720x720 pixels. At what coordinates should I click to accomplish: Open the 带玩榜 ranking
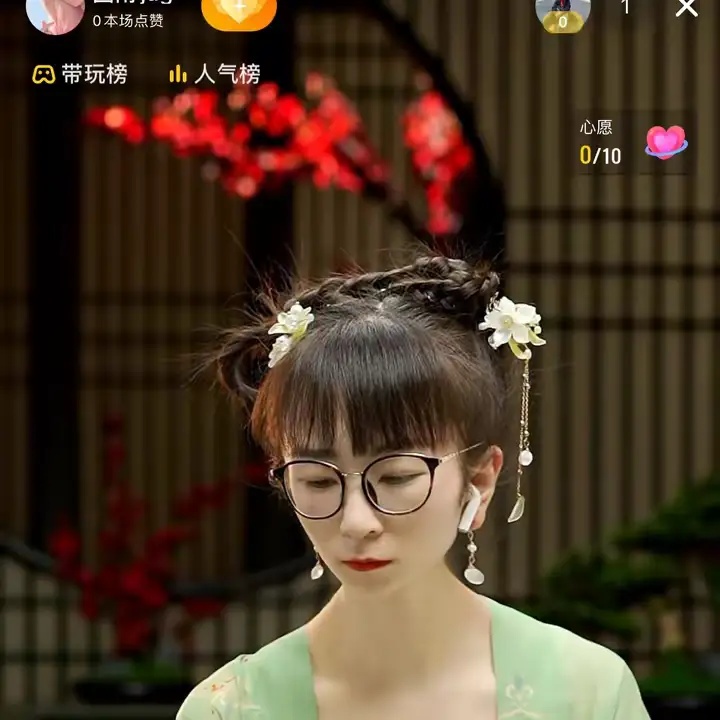click(80, 74)
